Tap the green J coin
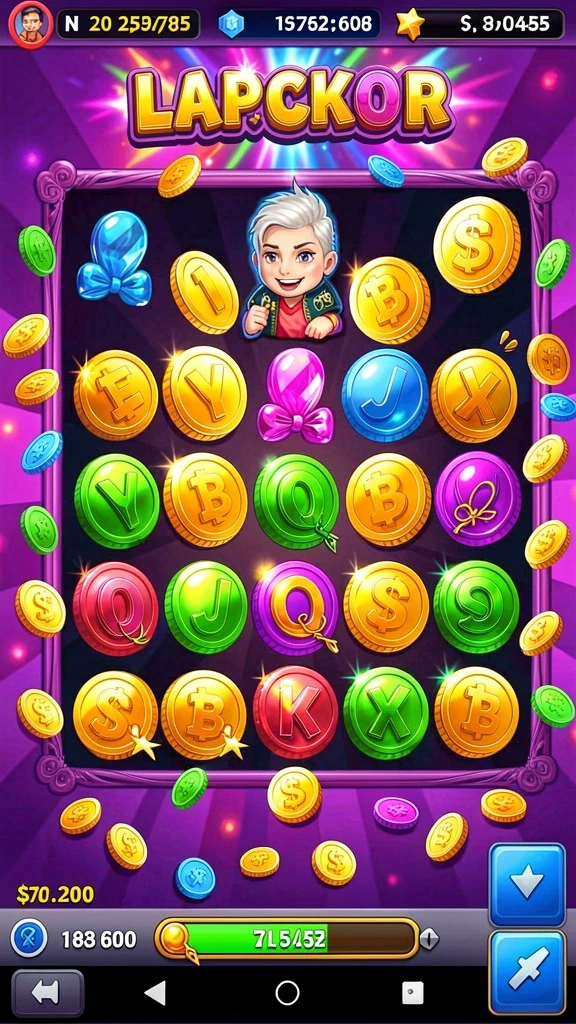Screen dimensions: 576x1024 click(206, 607)
